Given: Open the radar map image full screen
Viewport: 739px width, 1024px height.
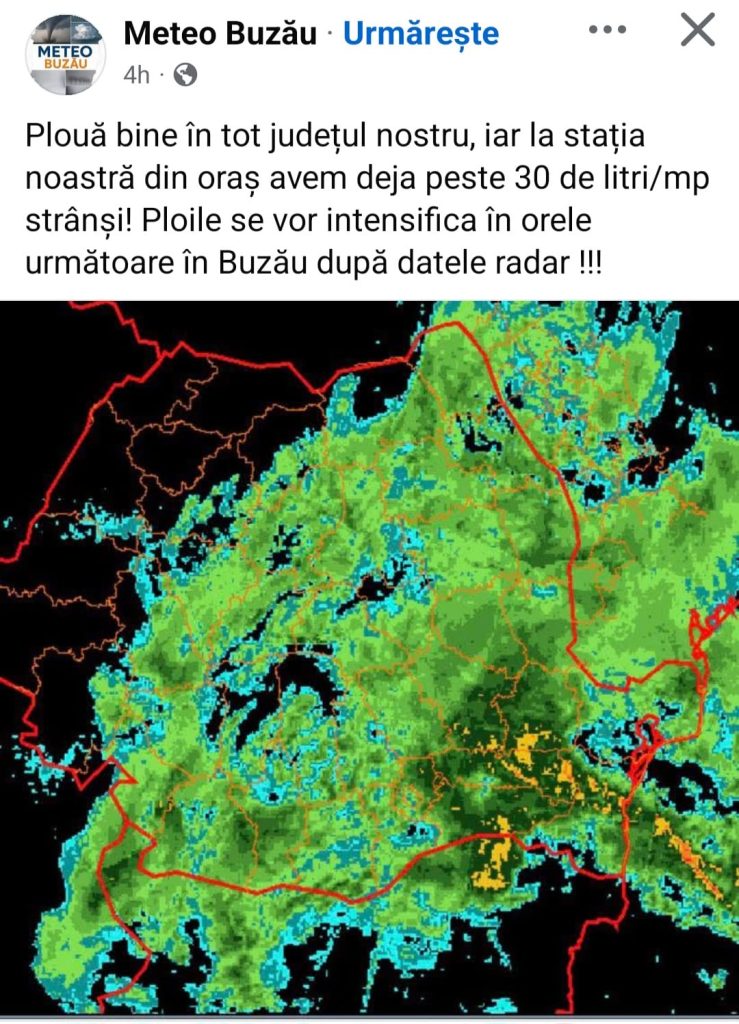Looking at the screenshot, I should pos(369,660).
